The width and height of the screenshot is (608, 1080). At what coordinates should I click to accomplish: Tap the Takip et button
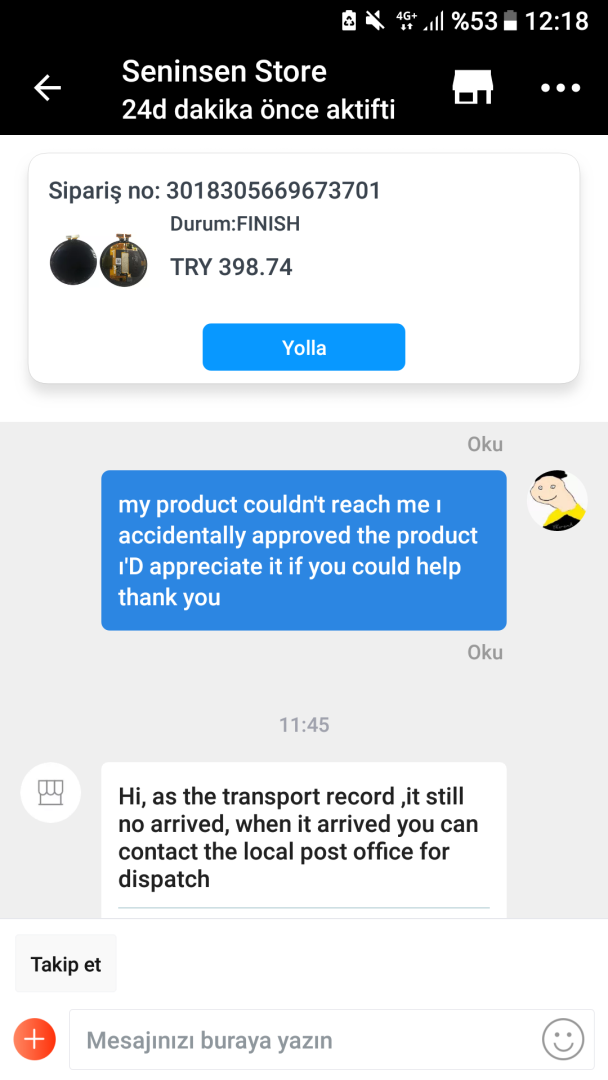pyautogui.click(x=66, y=964)
